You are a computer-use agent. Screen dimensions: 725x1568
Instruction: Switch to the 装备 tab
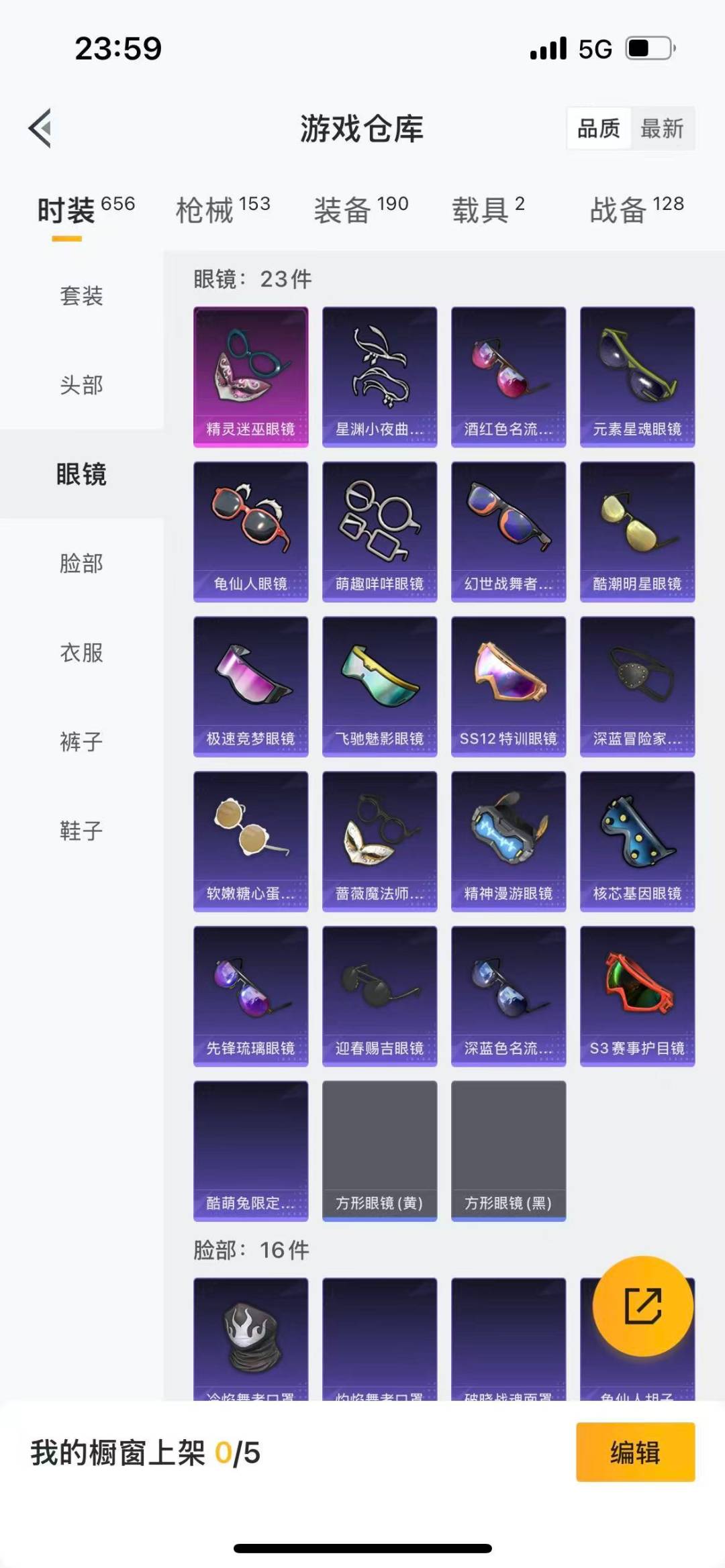pyautogui.click(x=361, y=210)
